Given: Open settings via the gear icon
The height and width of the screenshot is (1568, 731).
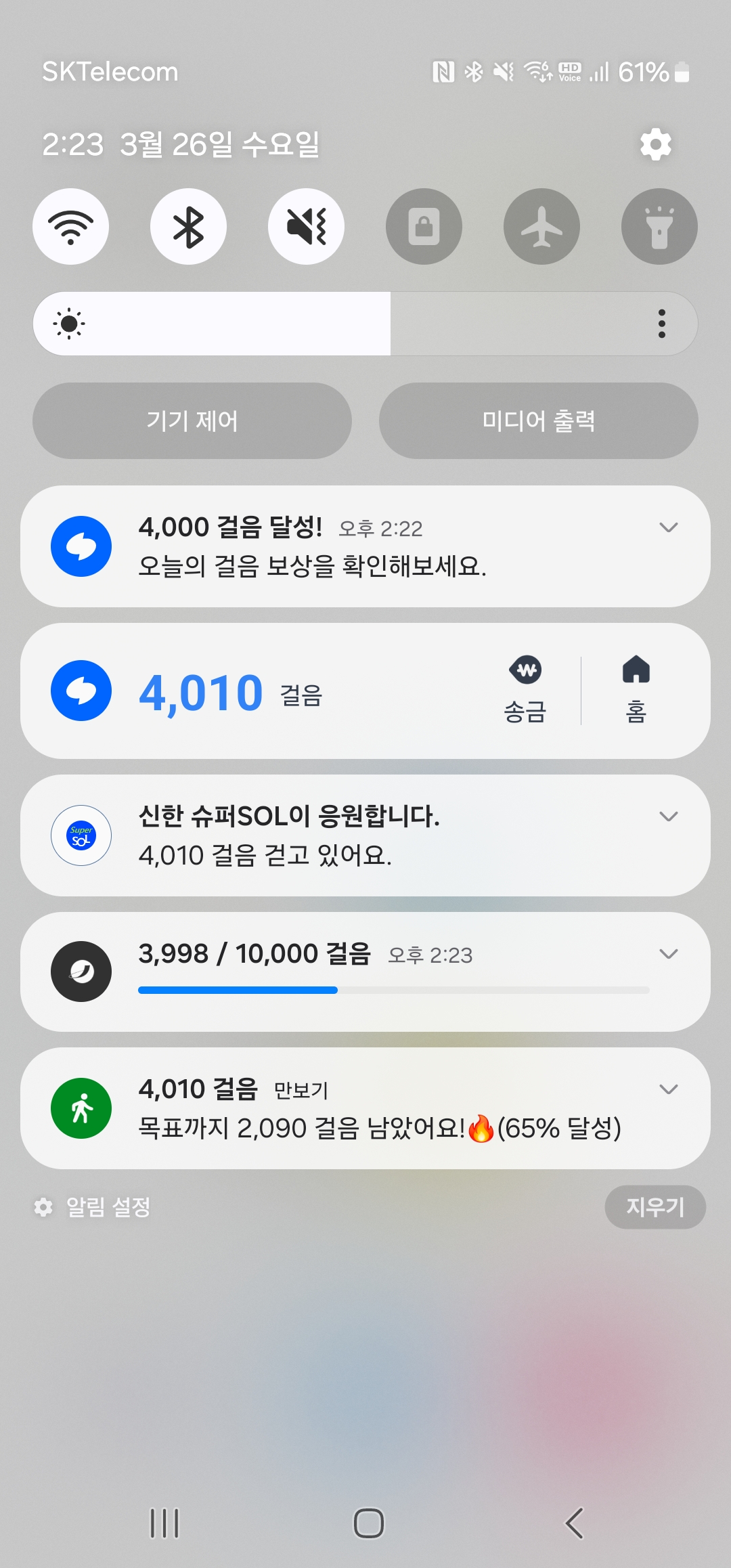Looking at the screenshot, I should (655, 144).
